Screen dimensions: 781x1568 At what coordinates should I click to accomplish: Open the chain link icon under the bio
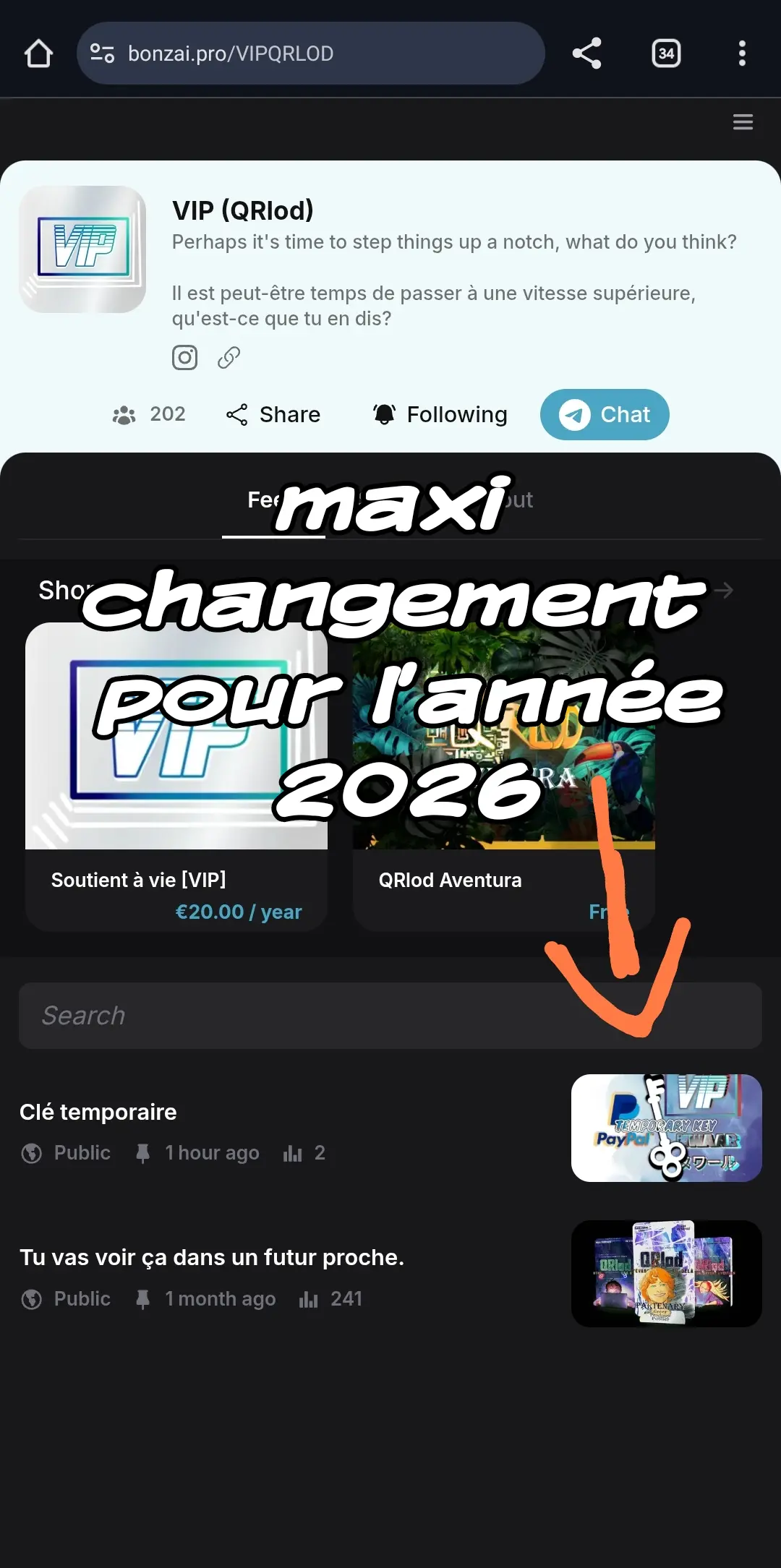[229, 357]
